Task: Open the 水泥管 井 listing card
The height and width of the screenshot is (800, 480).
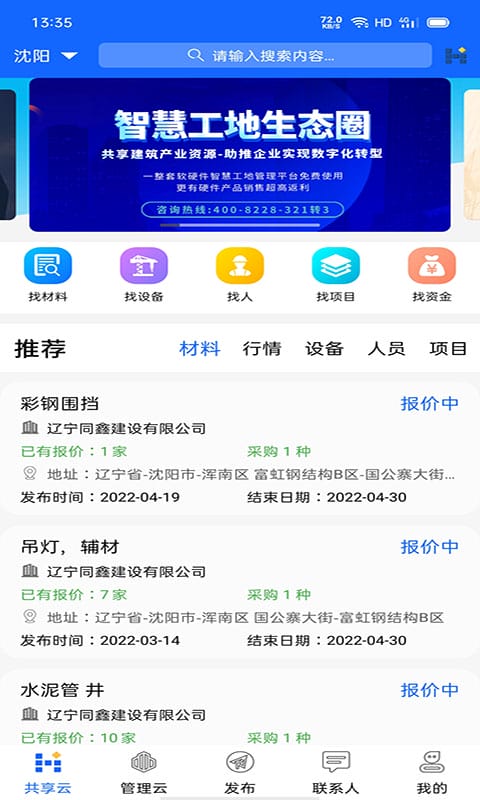Action: (x=240, y=708)
